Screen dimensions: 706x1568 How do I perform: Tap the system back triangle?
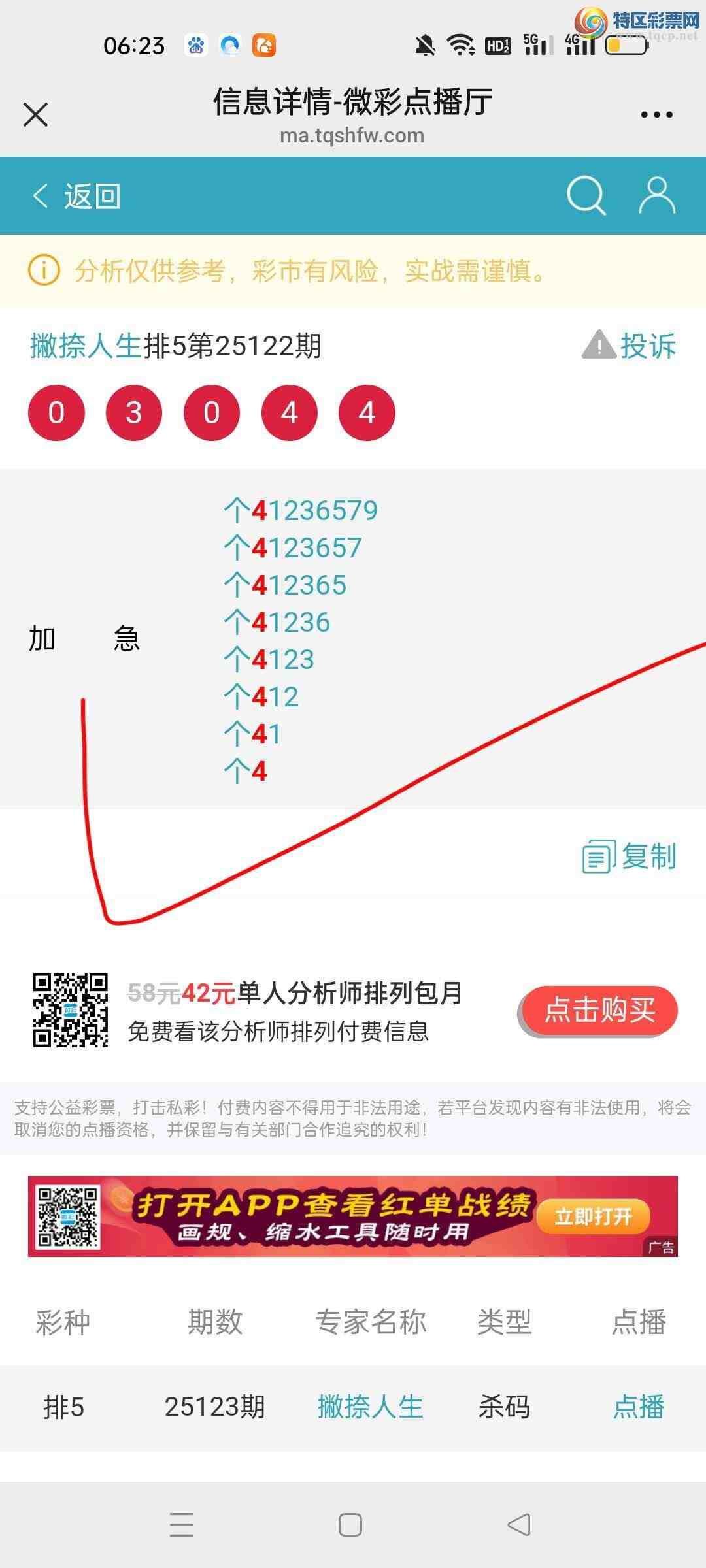coord(519,1525)
